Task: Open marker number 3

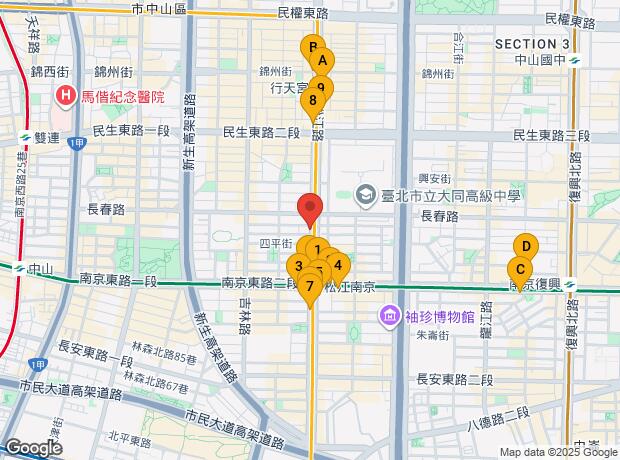Action: [x=297, y=267]
